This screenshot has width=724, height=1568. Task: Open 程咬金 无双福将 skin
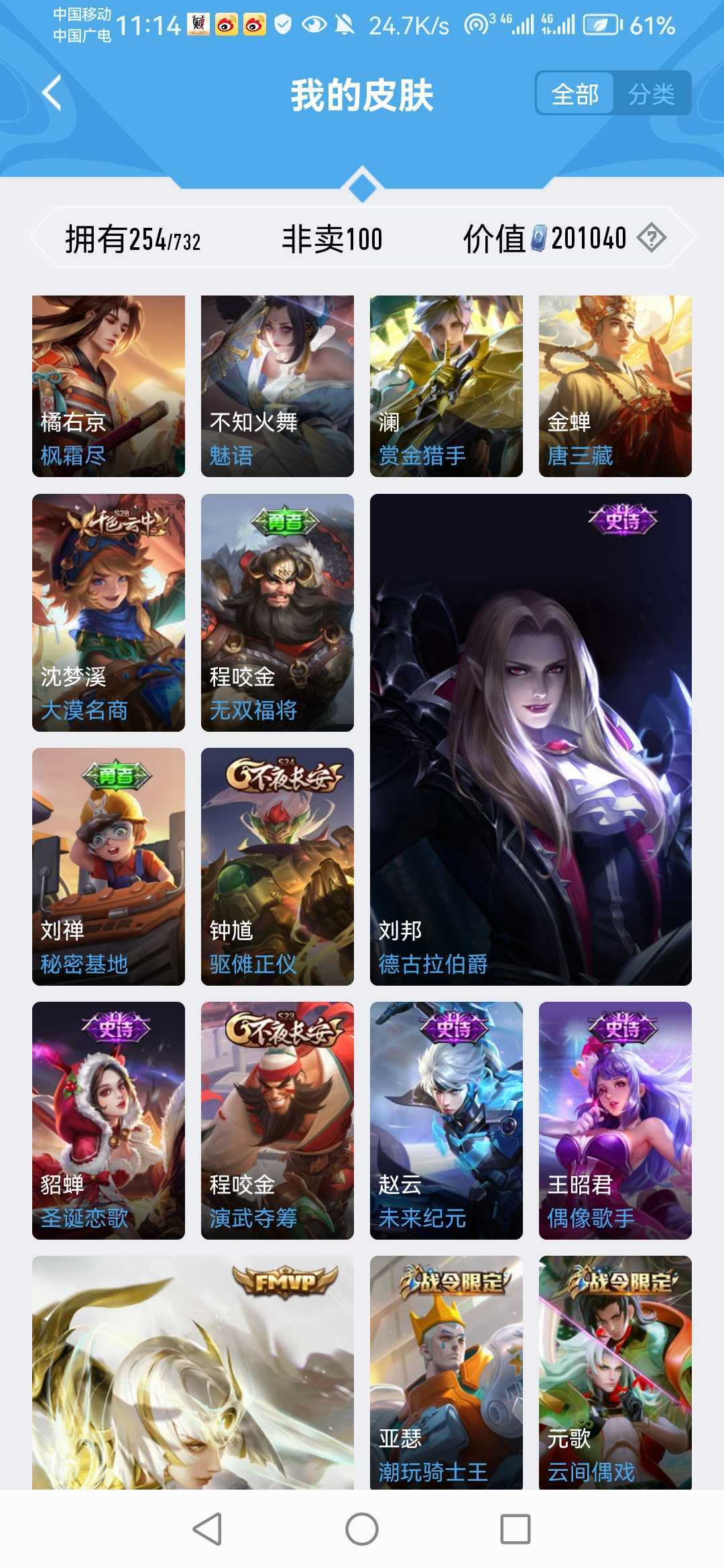pyautogui.click(x=278, y=612)
